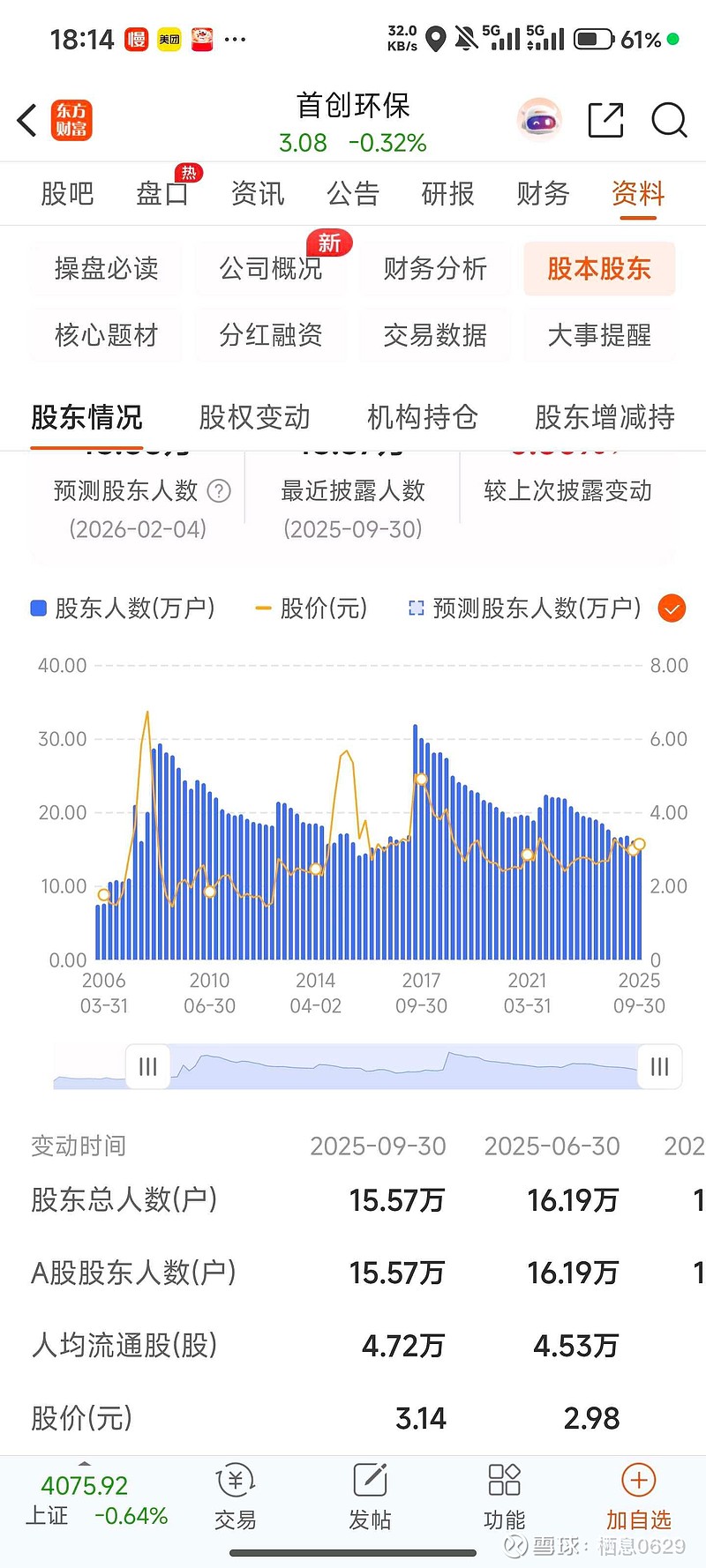Image resolution: width=706 pixels, height=1568 pixels.
Task: Open the 机构持仓 sub-tab
Action: click(x=422, y=416)
